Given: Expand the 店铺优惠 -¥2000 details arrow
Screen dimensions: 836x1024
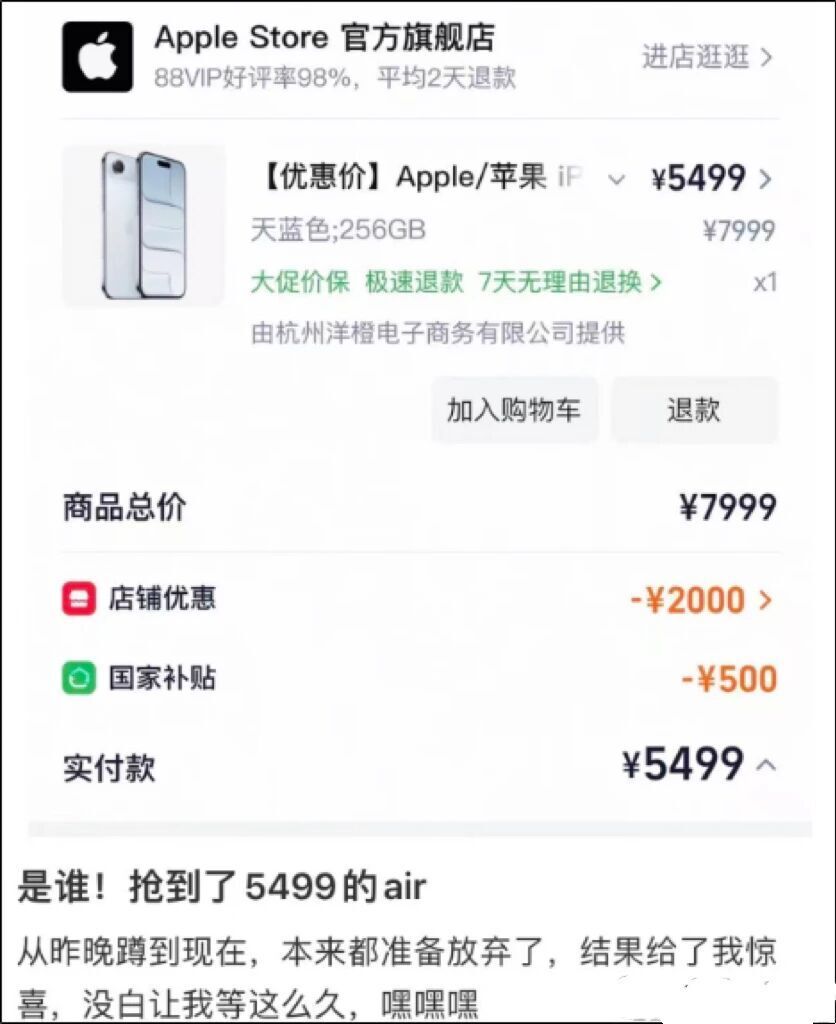Looking at the screenshot, I should (765, 599).
